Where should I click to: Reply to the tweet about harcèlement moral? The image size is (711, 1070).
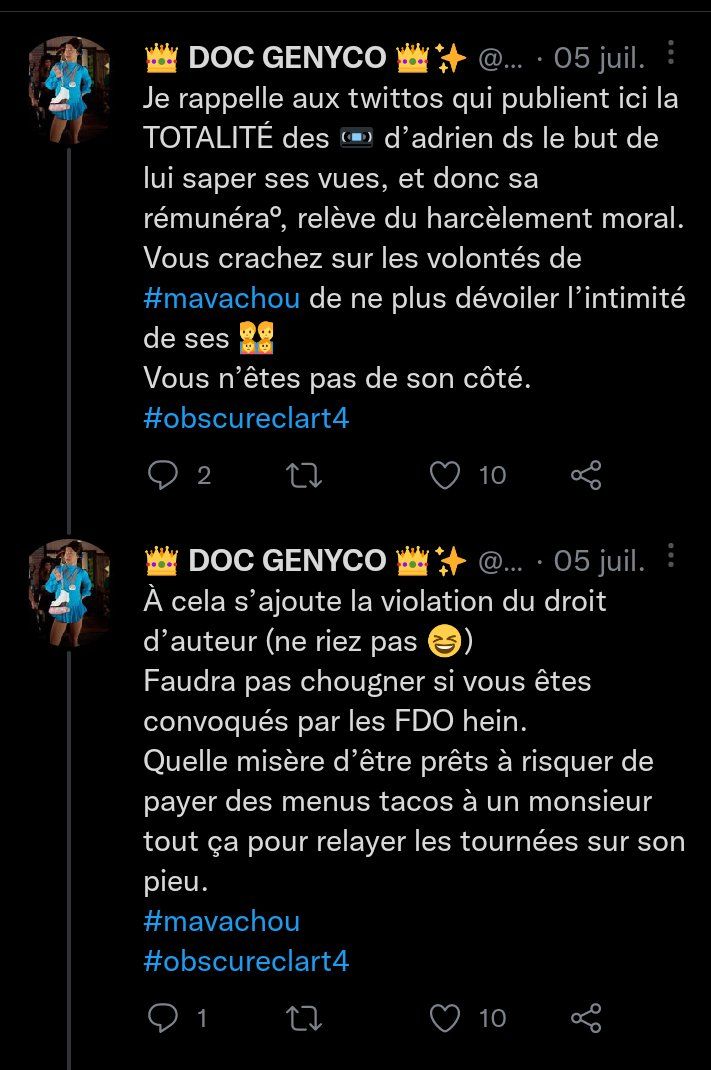(x=163, y=476)
